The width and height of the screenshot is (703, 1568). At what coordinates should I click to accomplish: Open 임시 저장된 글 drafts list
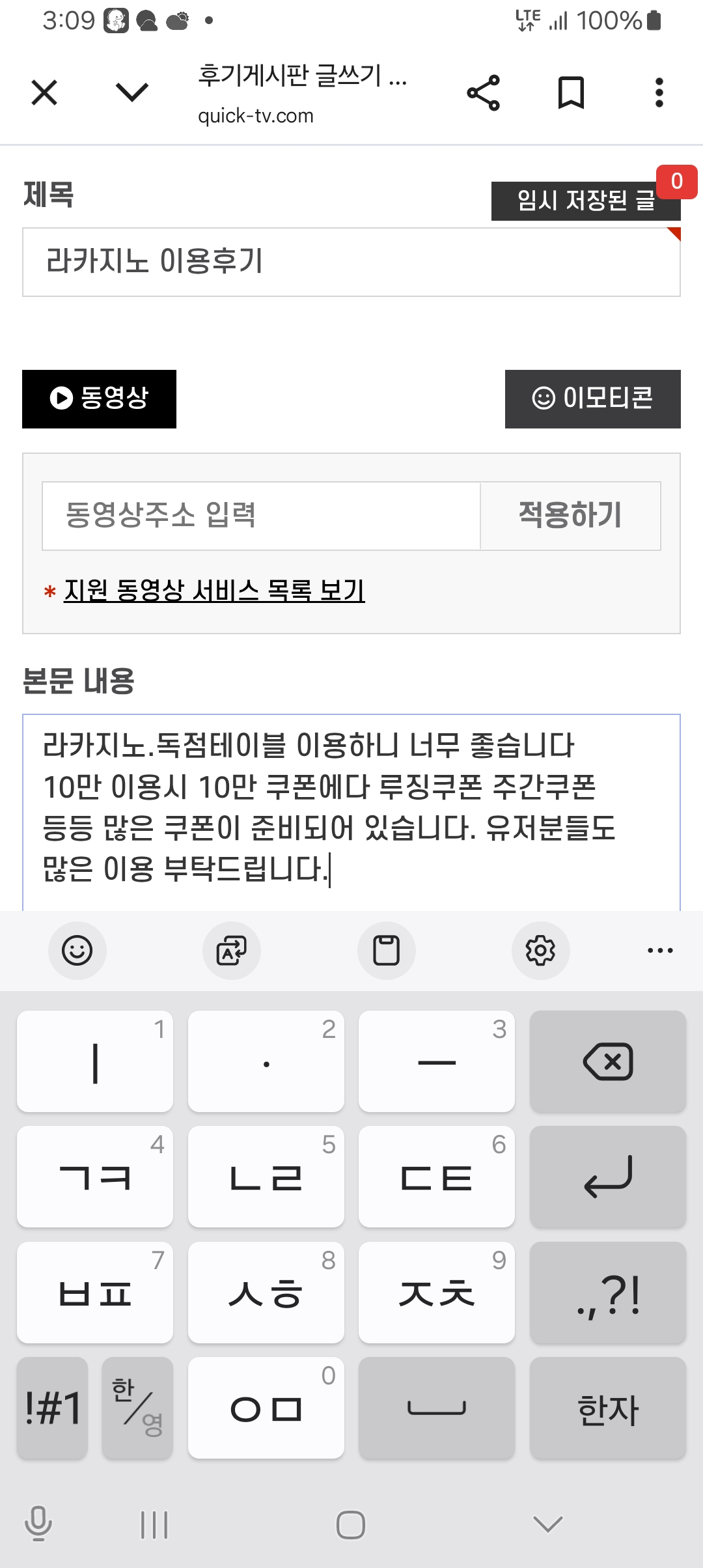coord(586,201)
